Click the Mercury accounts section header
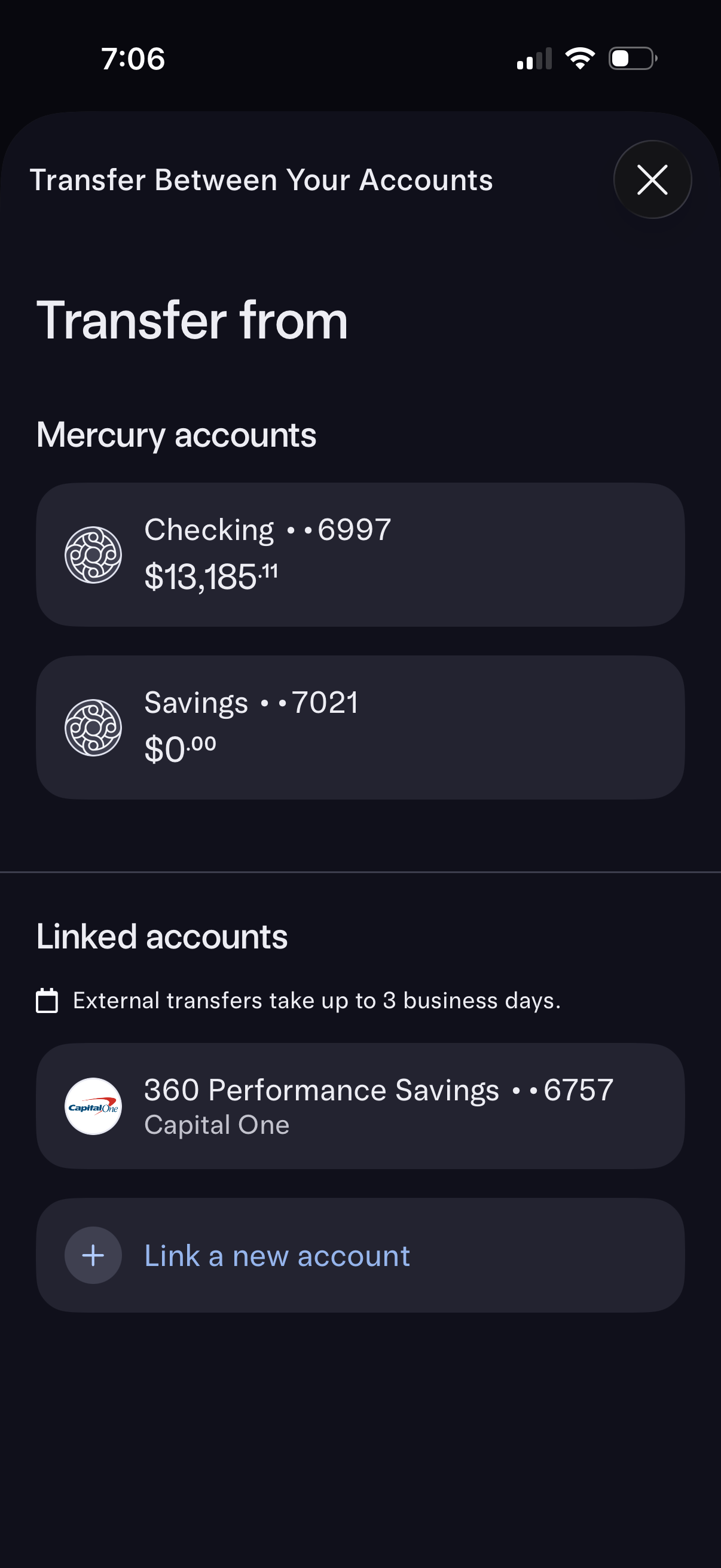 (x=177, y=435)
